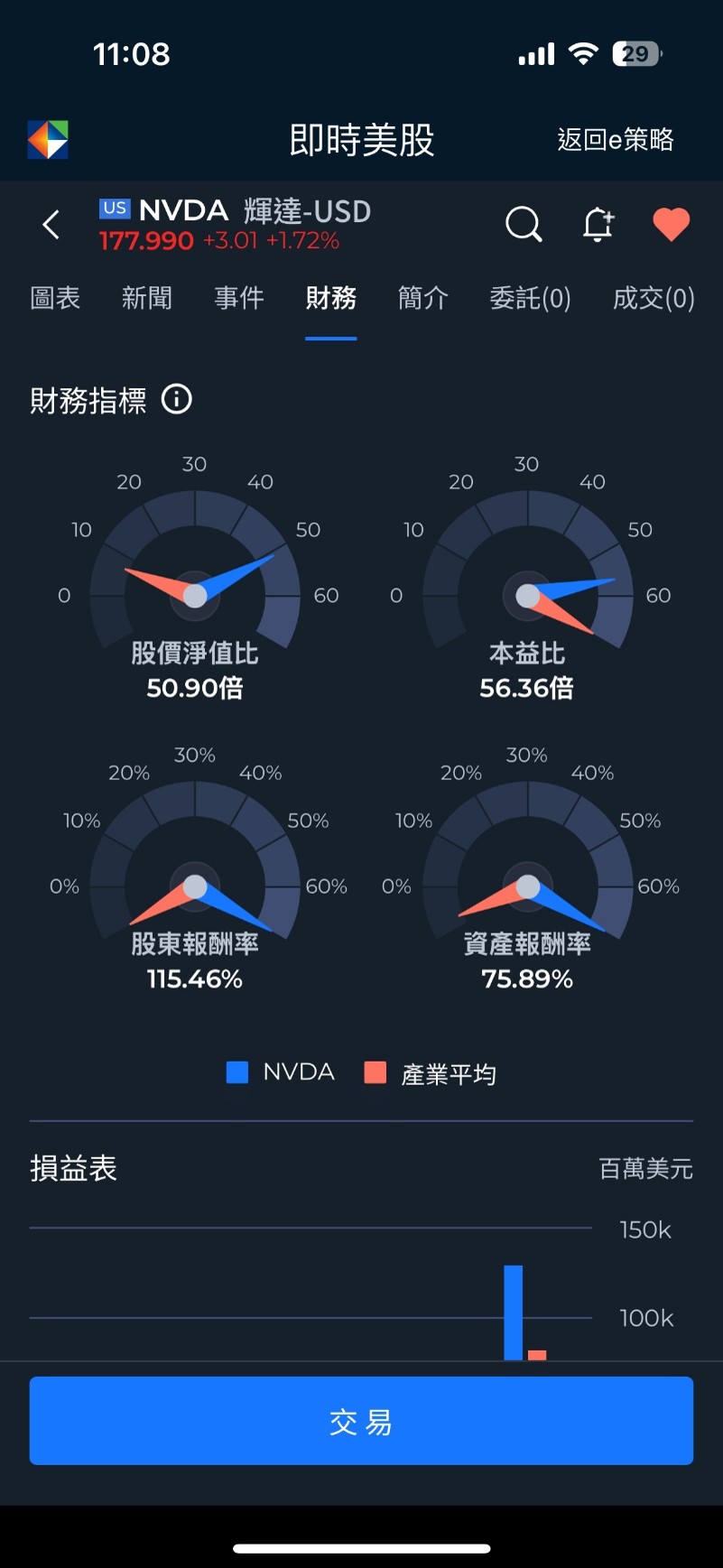Tap the battery indicator showing 29

point(635,53)
